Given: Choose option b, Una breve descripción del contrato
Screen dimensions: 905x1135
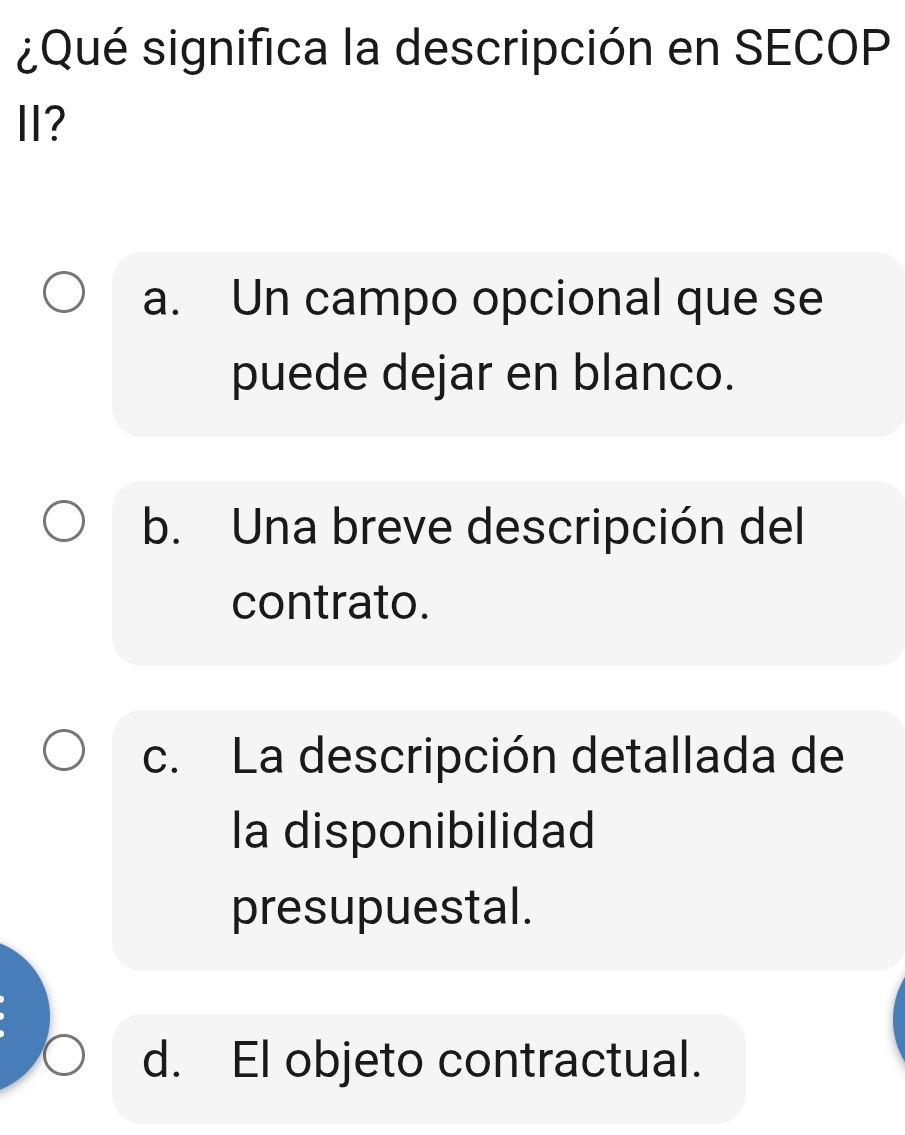Looking at the screenshot, I should [63, 527].
